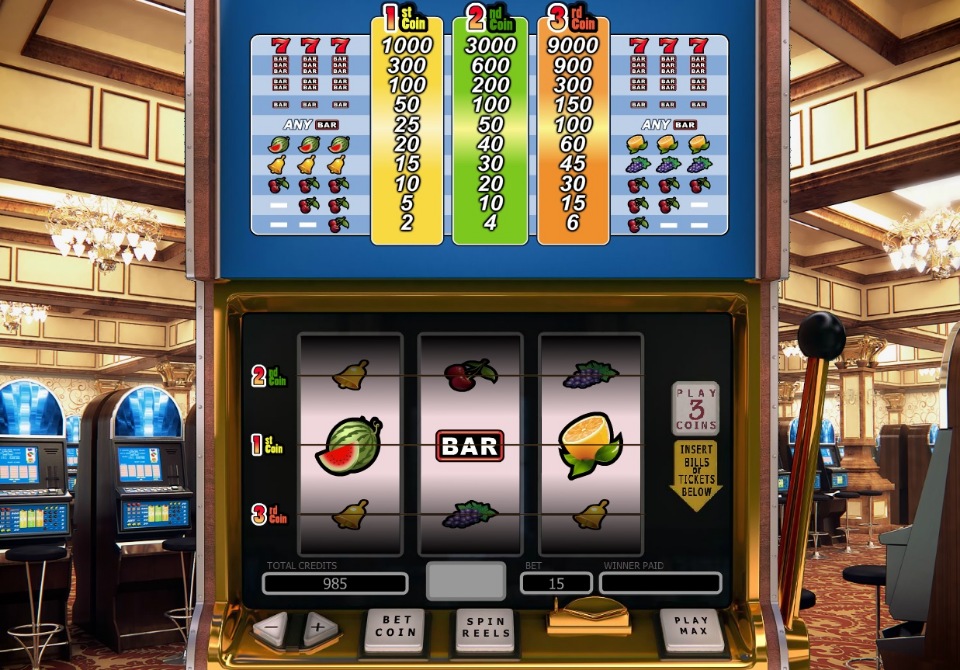
Task: Tap the Bet Coin button
Action: [x=394, y=630]
